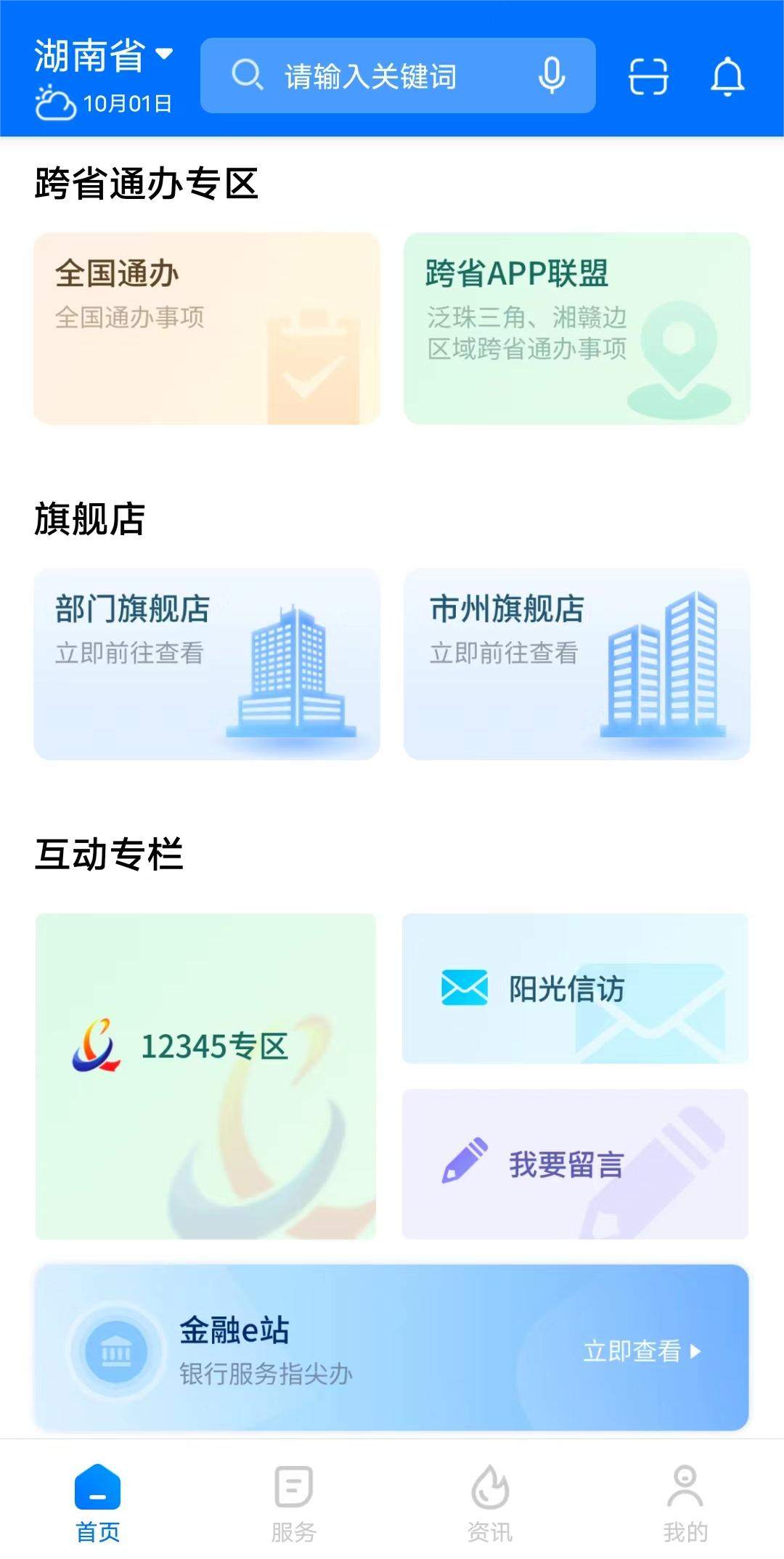
Task: Check the weather for 10月01日
Action: tap(104, 102)
